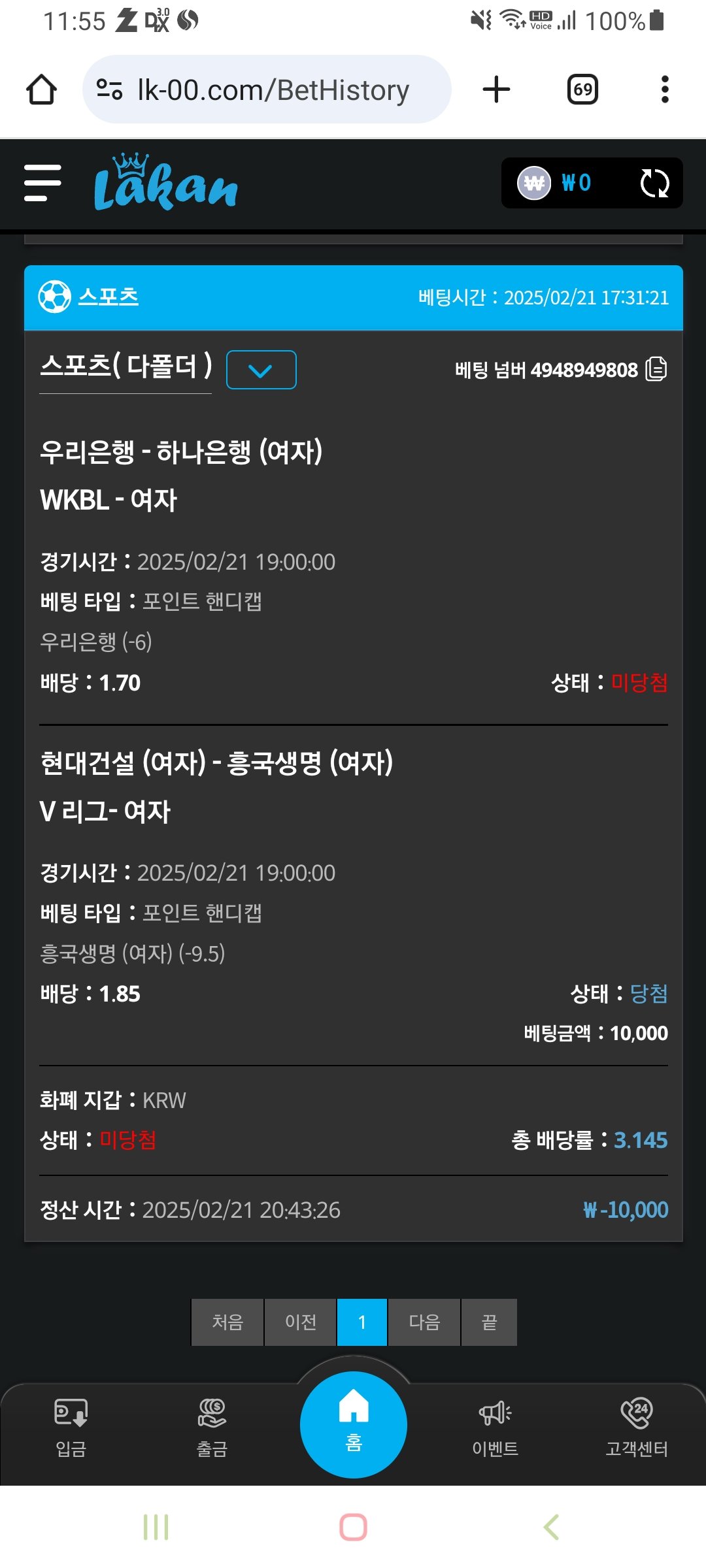Viewport: 706px width, 1568px height.
Task: Go to the browser home page
Action: coord(41,90)
